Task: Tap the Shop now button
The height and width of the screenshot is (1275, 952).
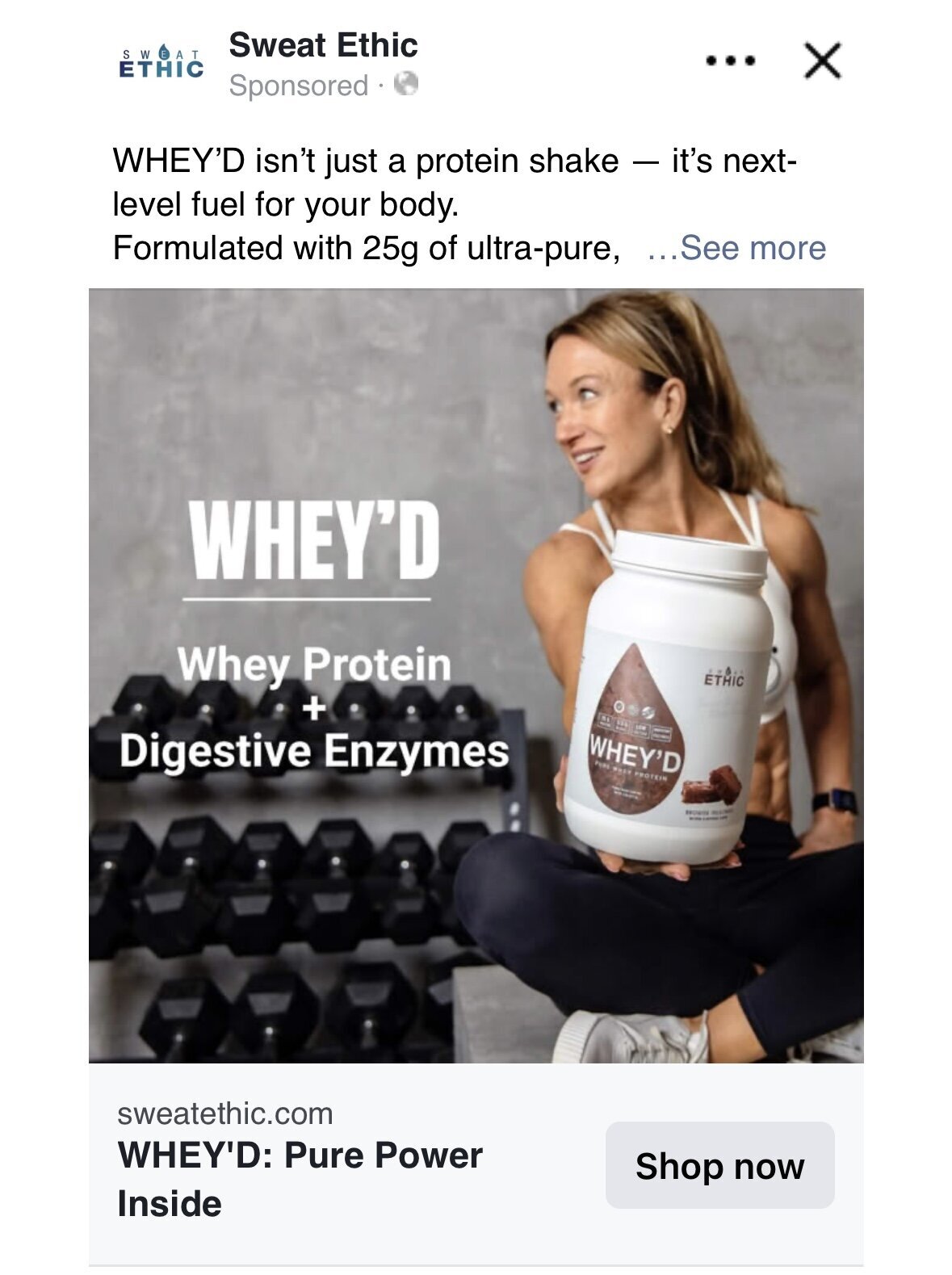Action: pos(719,1165)
